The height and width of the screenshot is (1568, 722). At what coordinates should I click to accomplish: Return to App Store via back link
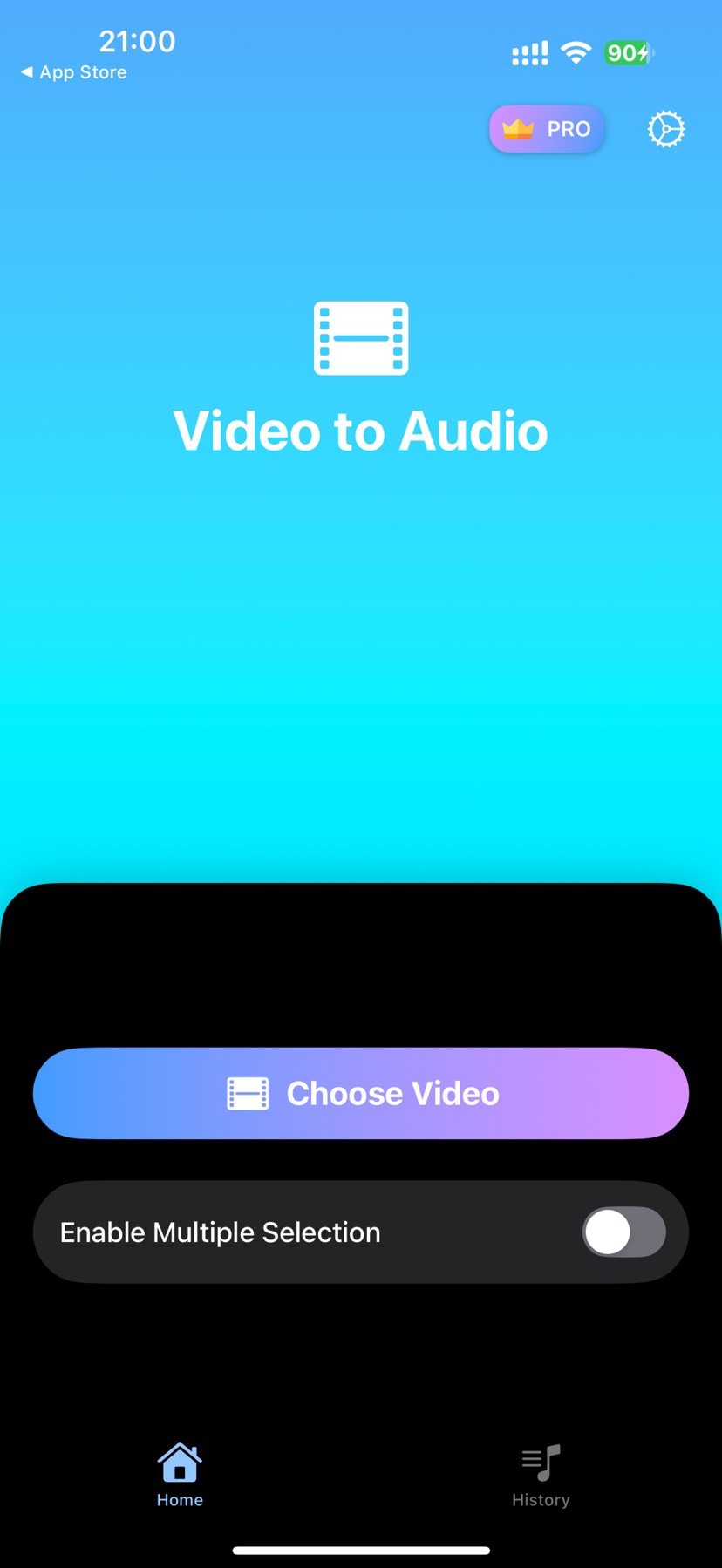coord(74,72)
